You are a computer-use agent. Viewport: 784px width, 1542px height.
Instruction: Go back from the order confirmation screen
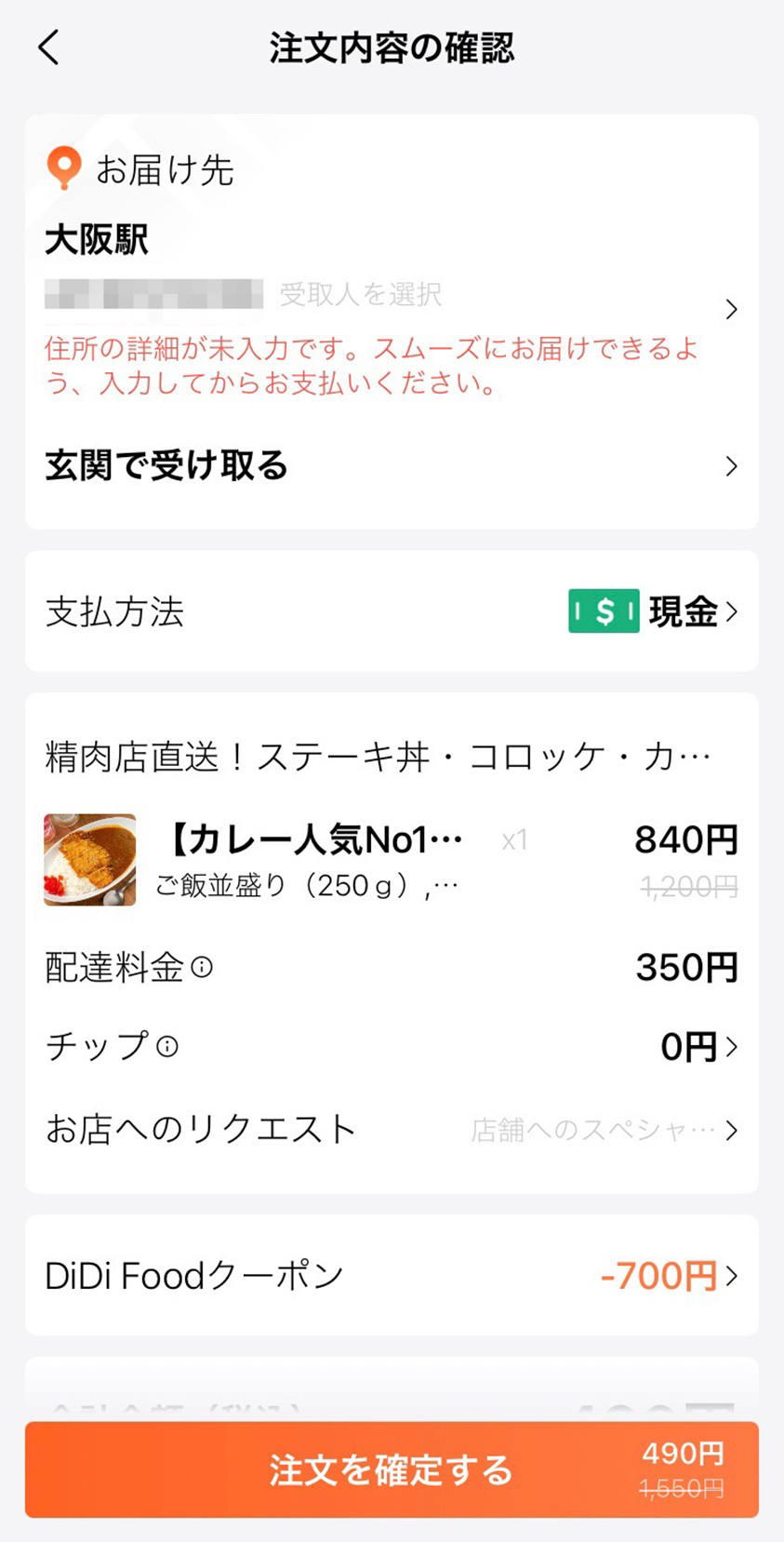[x=49, y=47]
